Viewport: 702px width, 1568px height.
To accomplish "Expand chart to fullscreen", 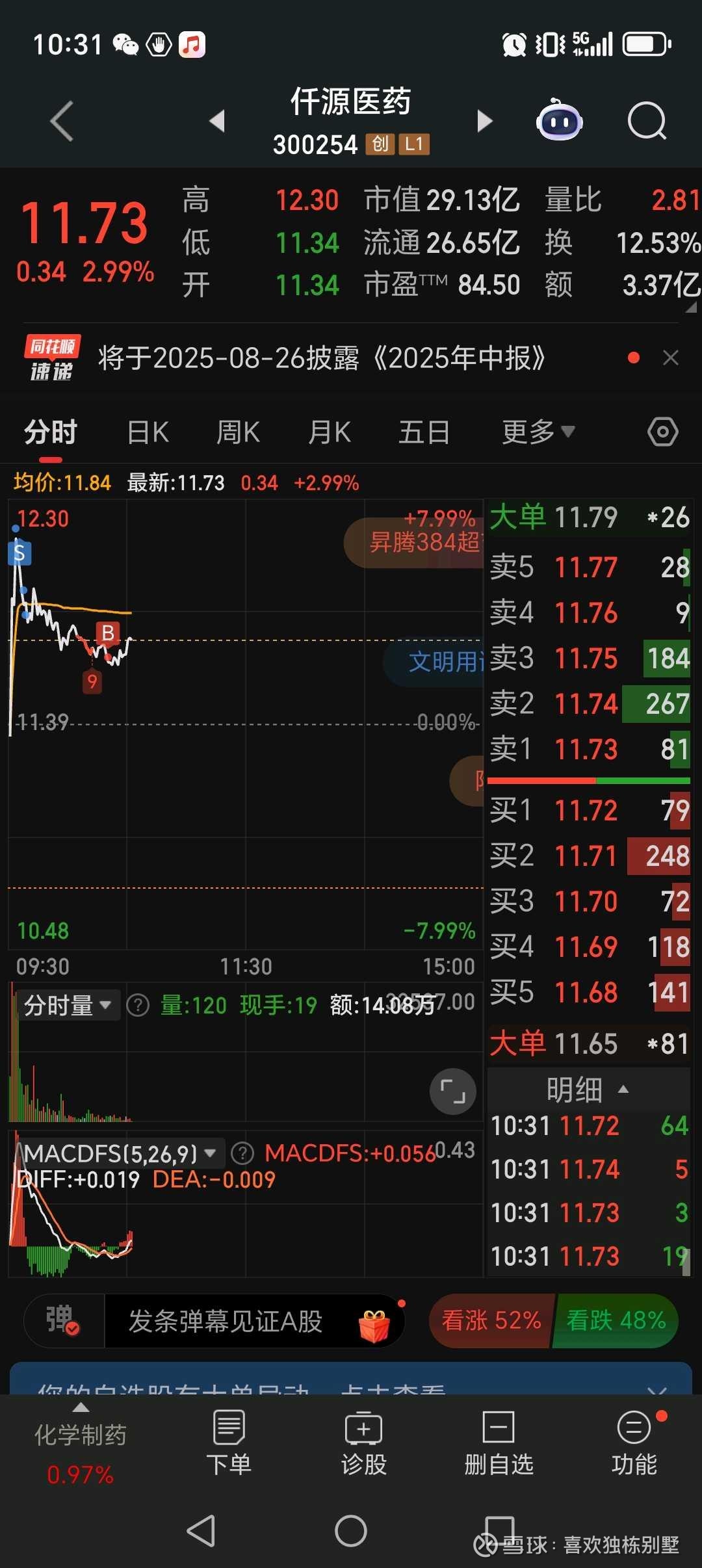I will pyautogui.click(x=453, y=1091).
